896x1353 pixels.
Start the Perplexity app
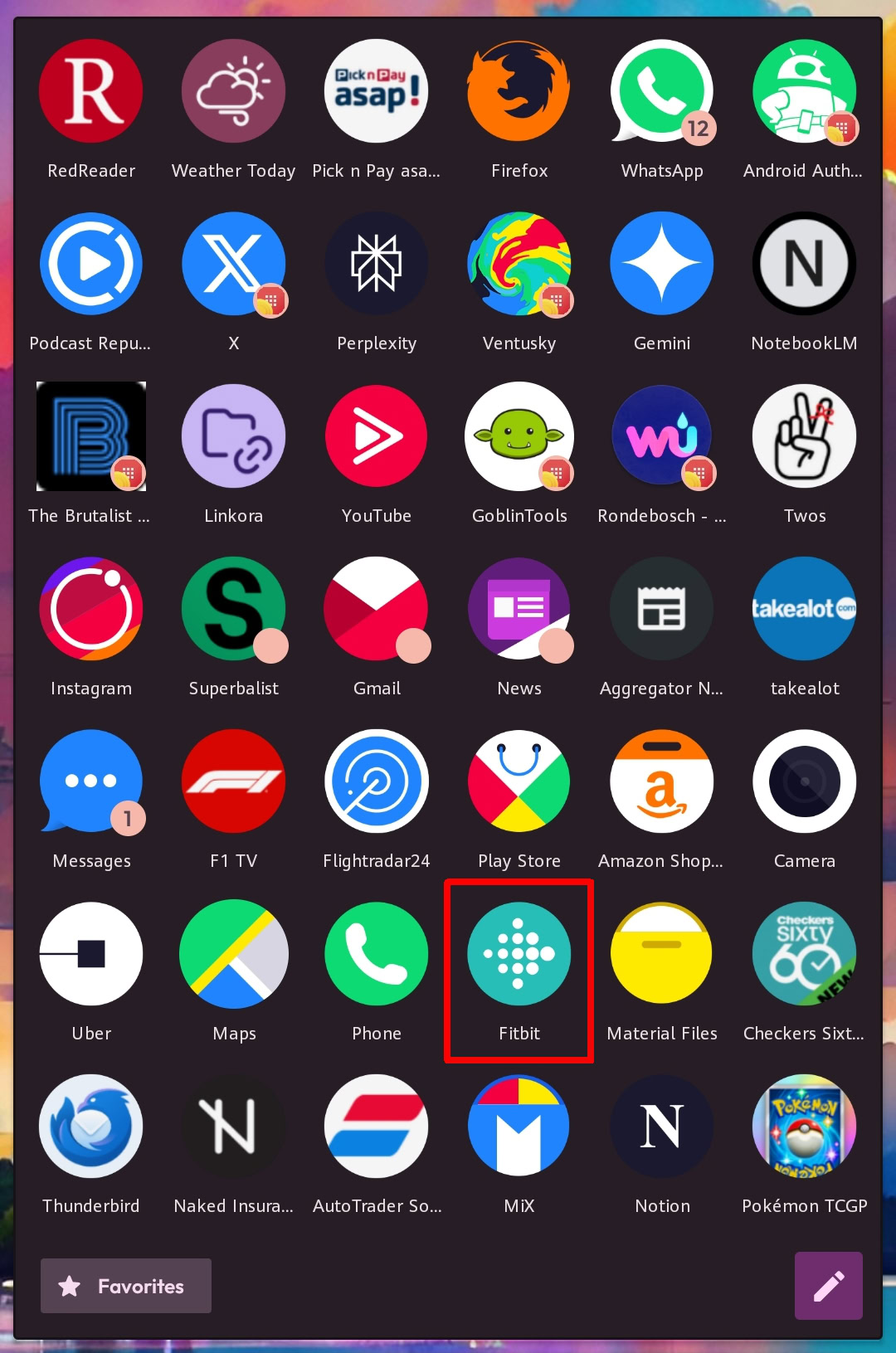pyautogui.click(x=376, y=264)
